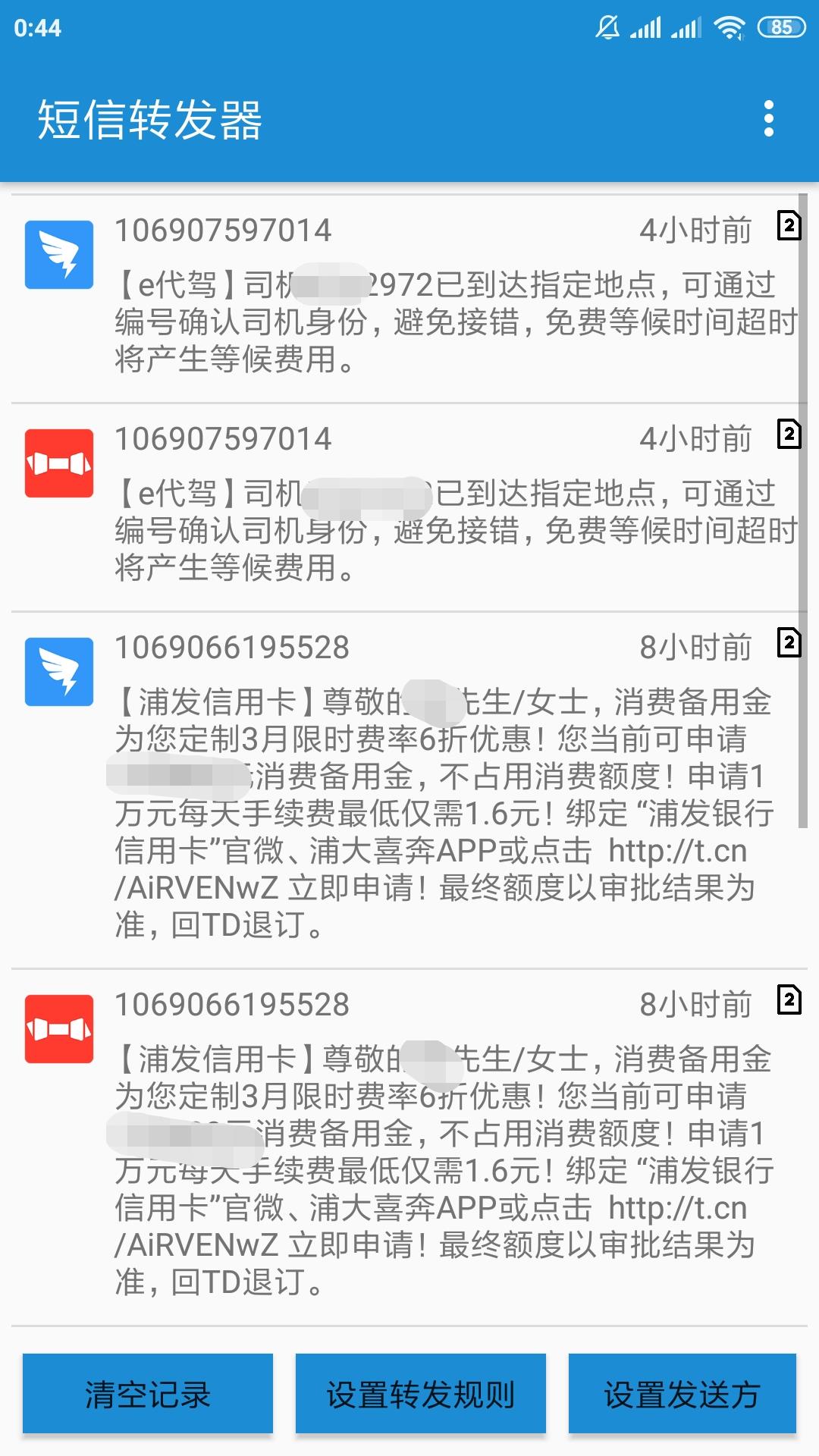Tap 清空记录 to clear records
819x1456 pixels.
pyautogui.click(x=147, y=1394)
